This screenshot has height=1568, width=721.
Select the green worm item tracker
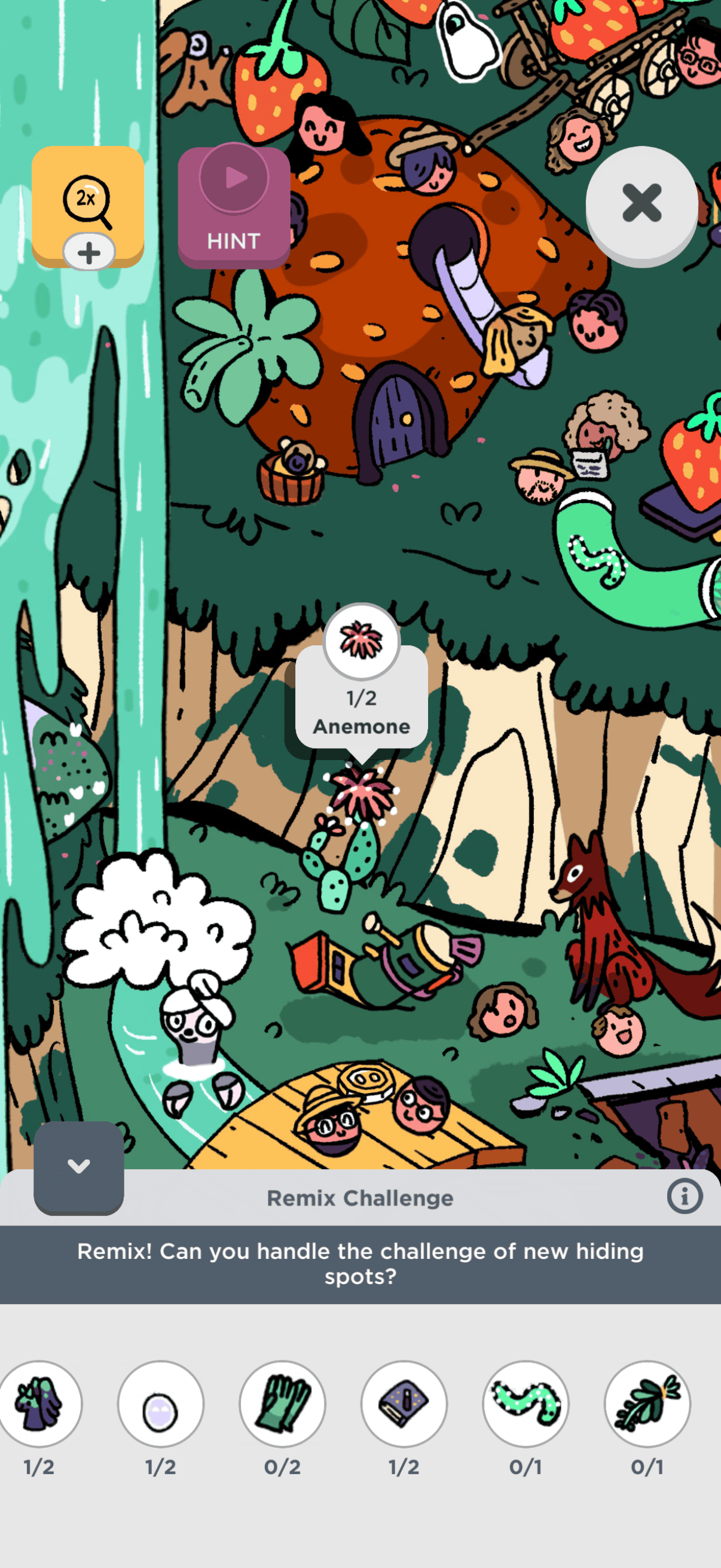point(526,1404)
